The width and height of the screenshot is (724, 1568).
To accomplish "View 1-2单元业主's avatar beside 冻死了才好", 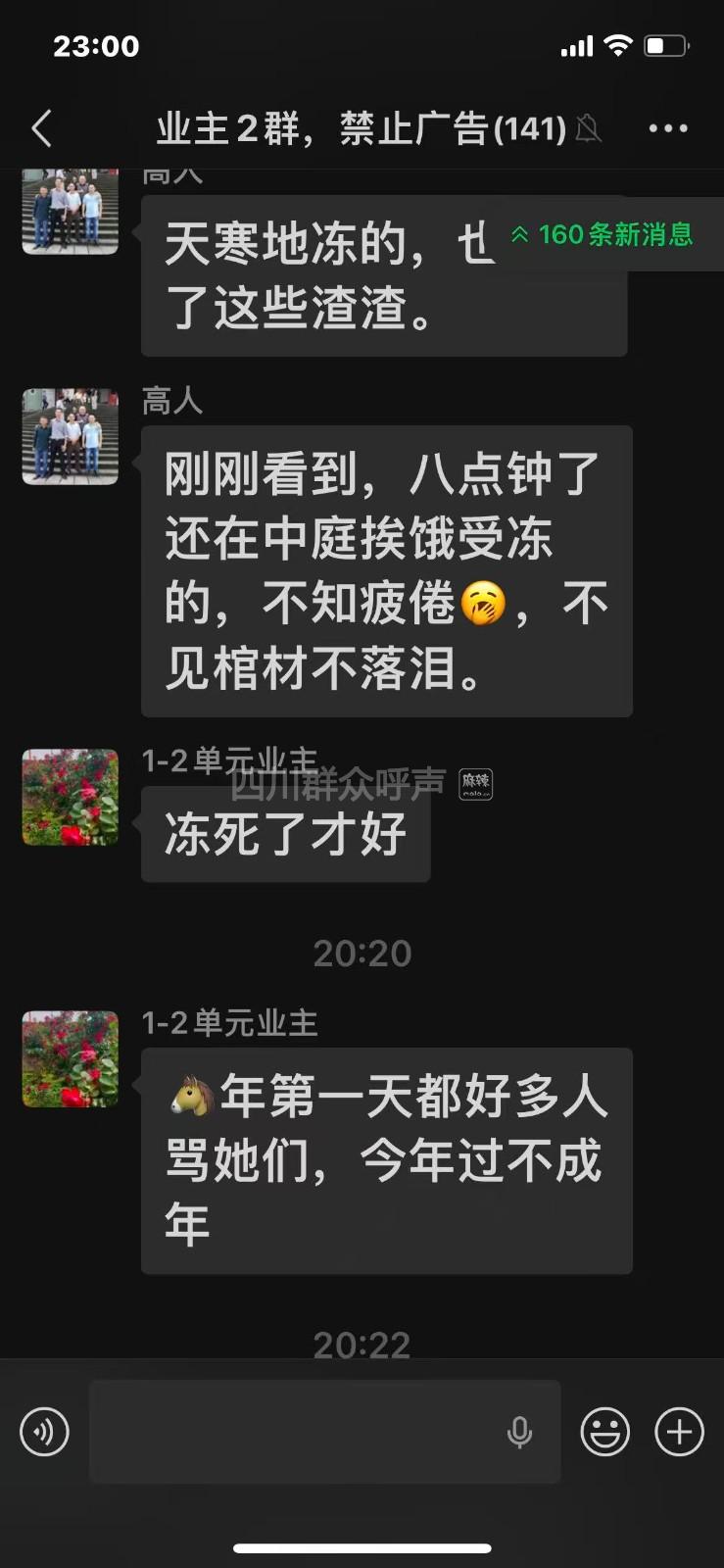I will tap(71, 797).
